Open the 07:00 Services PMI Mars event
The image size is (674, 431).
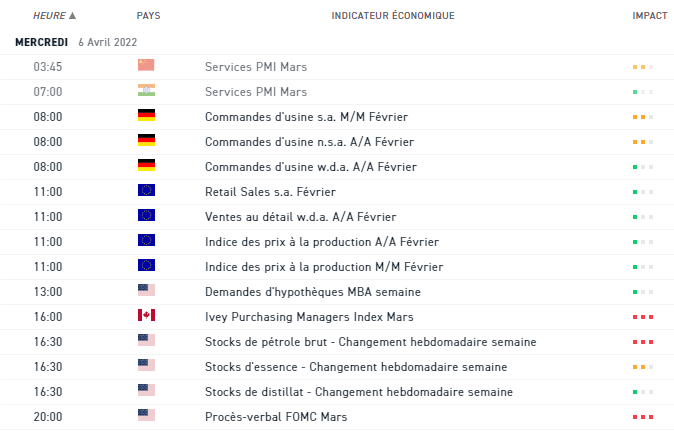coord(255,92)
